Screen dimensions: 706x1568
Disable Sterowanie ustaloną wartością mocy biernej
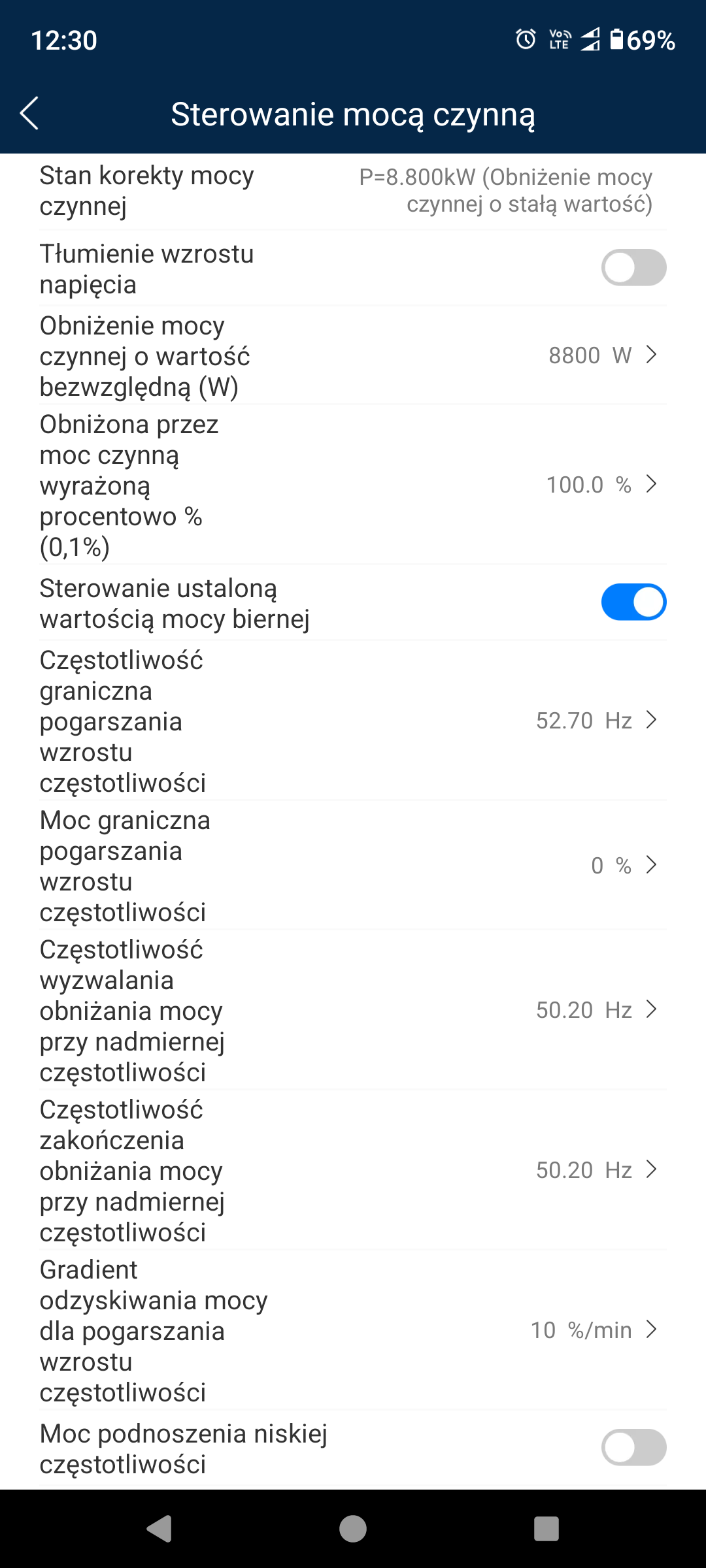click(633, 602)
